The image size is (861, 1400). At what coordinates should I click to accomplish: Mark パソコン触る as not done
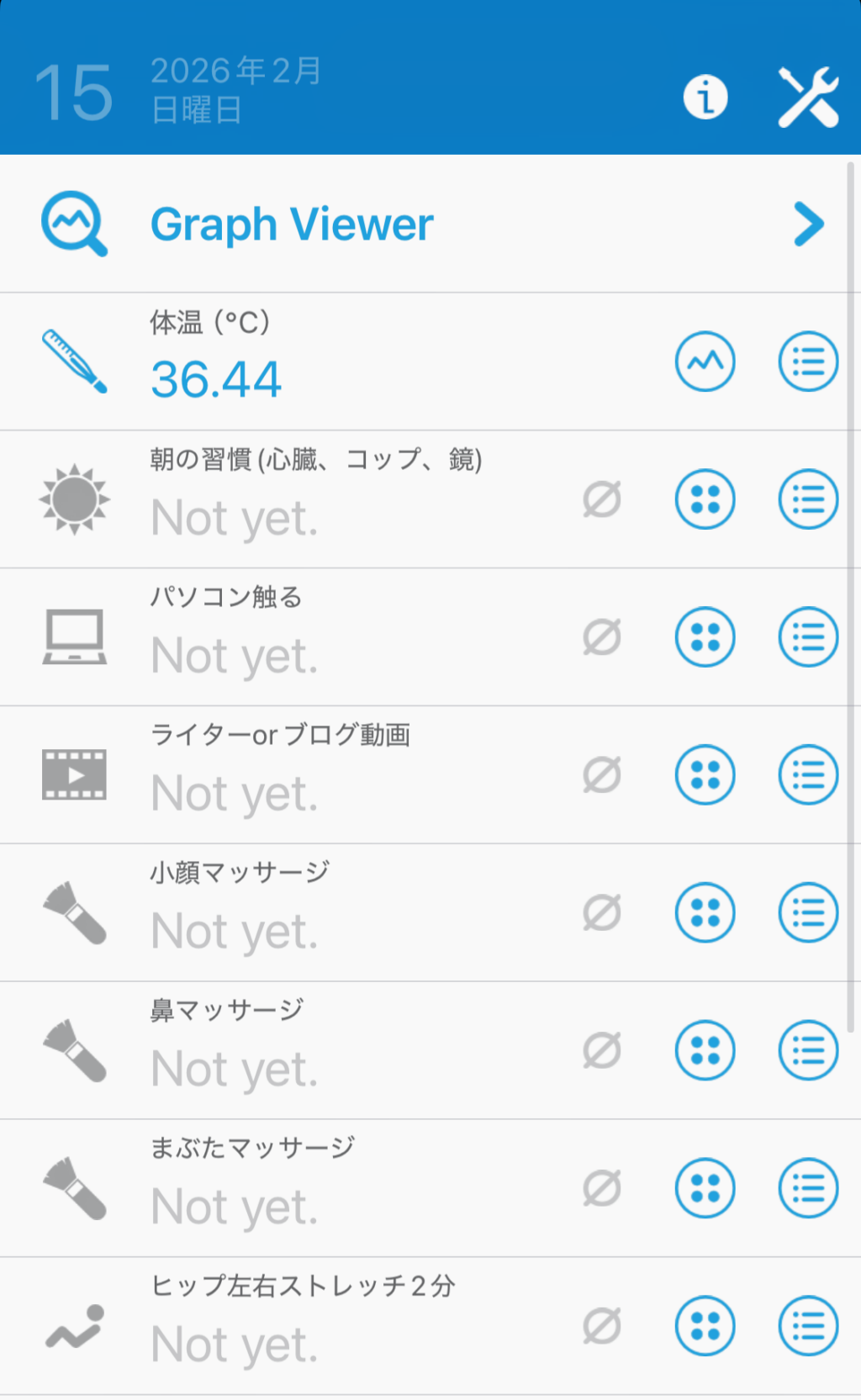pyautogui.click(x=602, y=637)
